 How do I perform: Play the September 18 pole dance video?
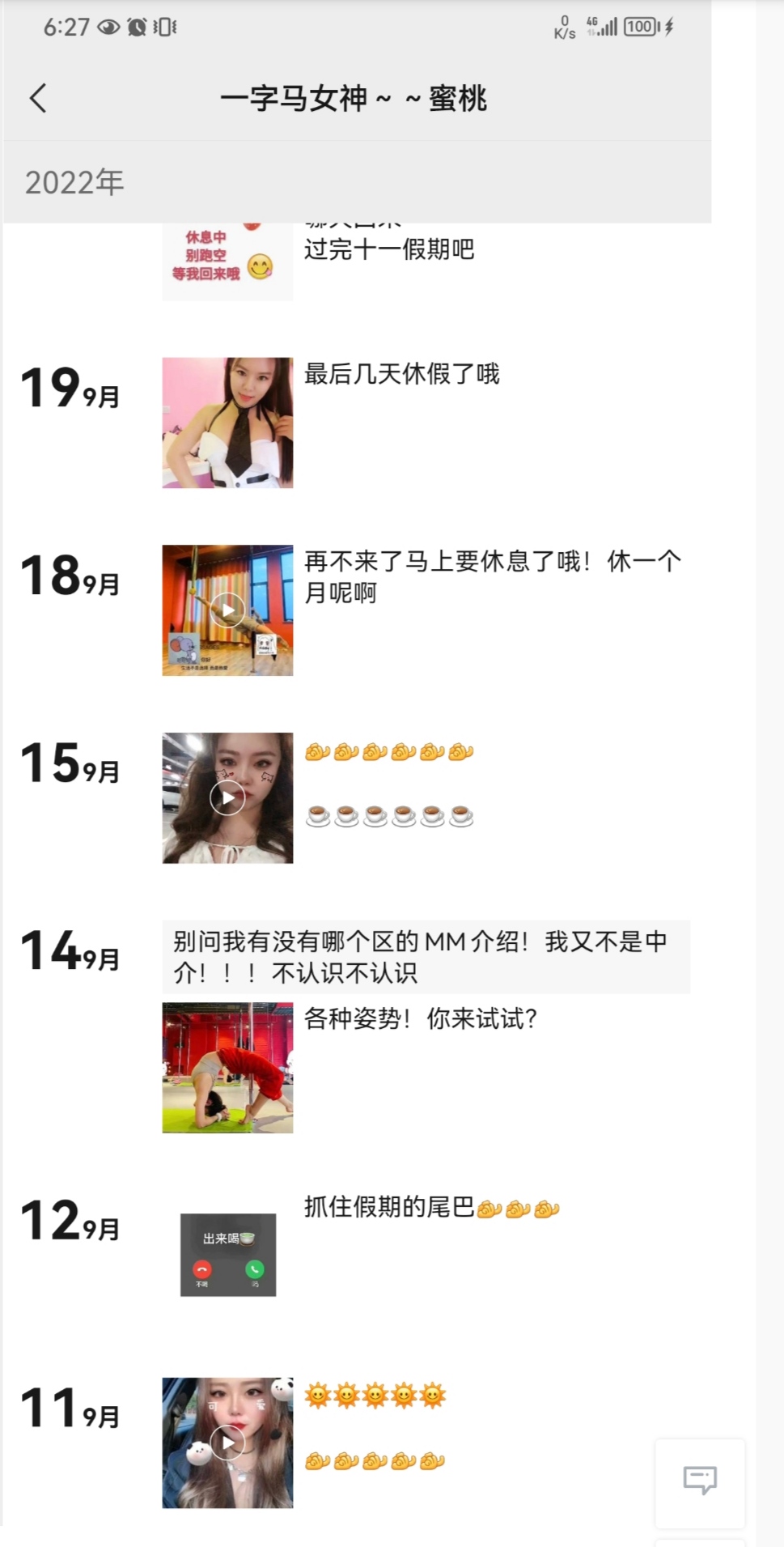227,610
